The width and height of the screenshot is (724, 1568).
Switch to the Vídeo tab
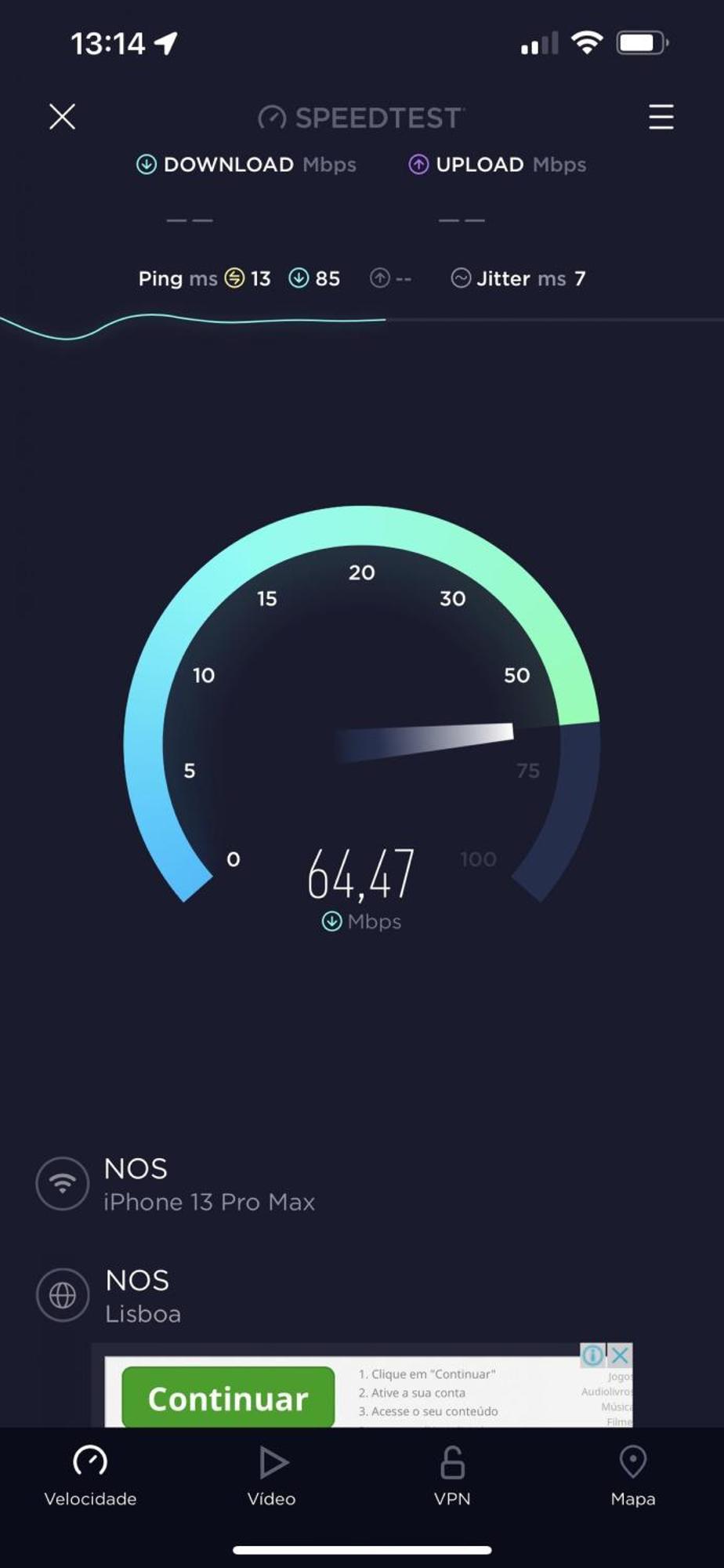(x=272, y=1476)
